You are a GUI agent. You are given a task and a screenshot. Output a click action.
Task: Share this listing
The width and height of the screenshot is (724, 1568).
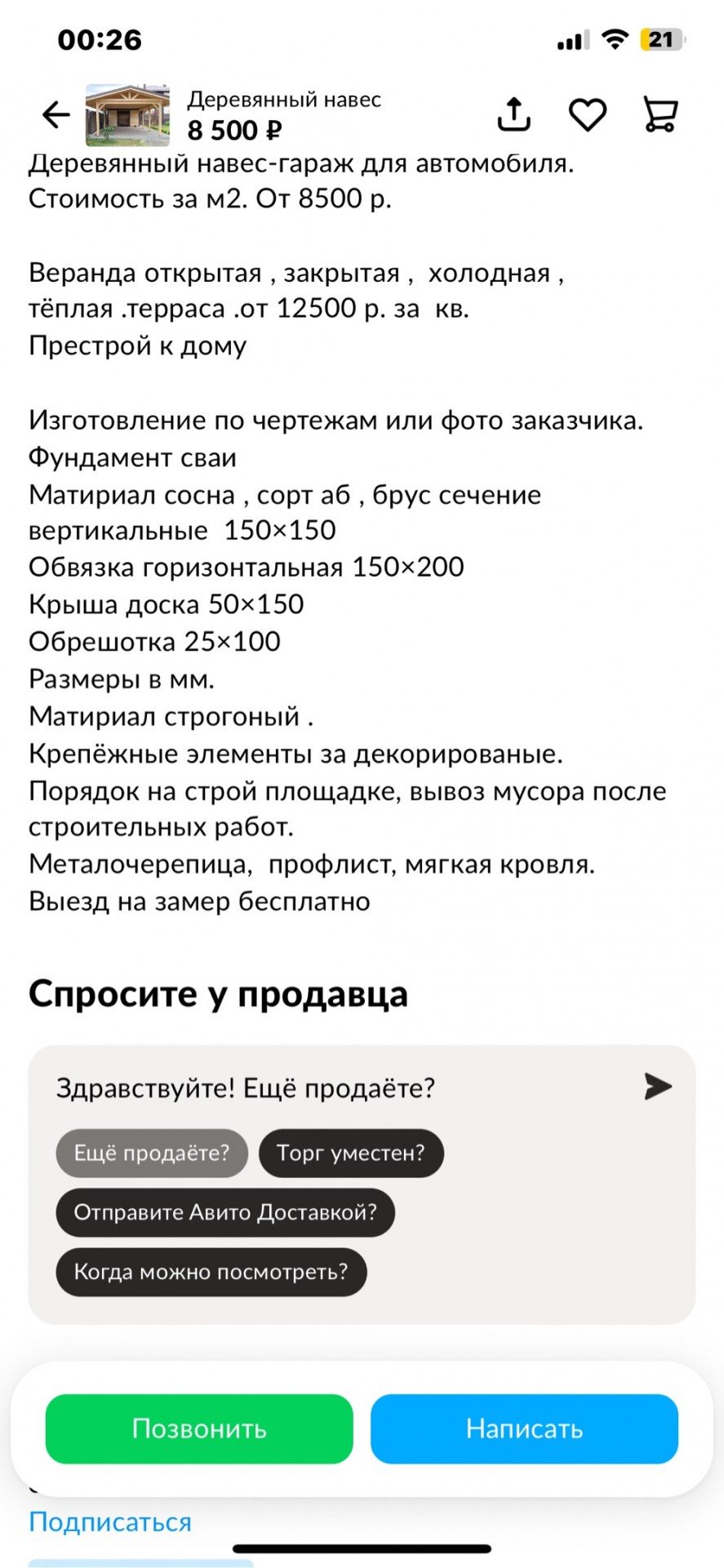point(513,115)
